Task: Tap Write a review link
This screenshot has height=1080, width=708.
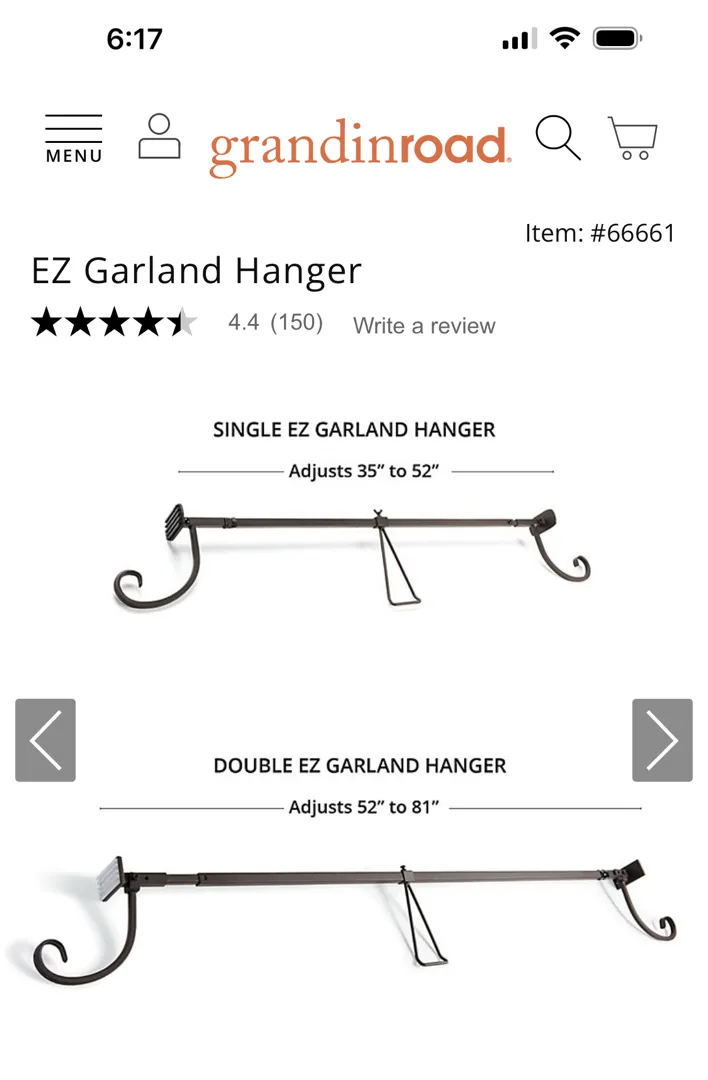Action: coord(424,326)
